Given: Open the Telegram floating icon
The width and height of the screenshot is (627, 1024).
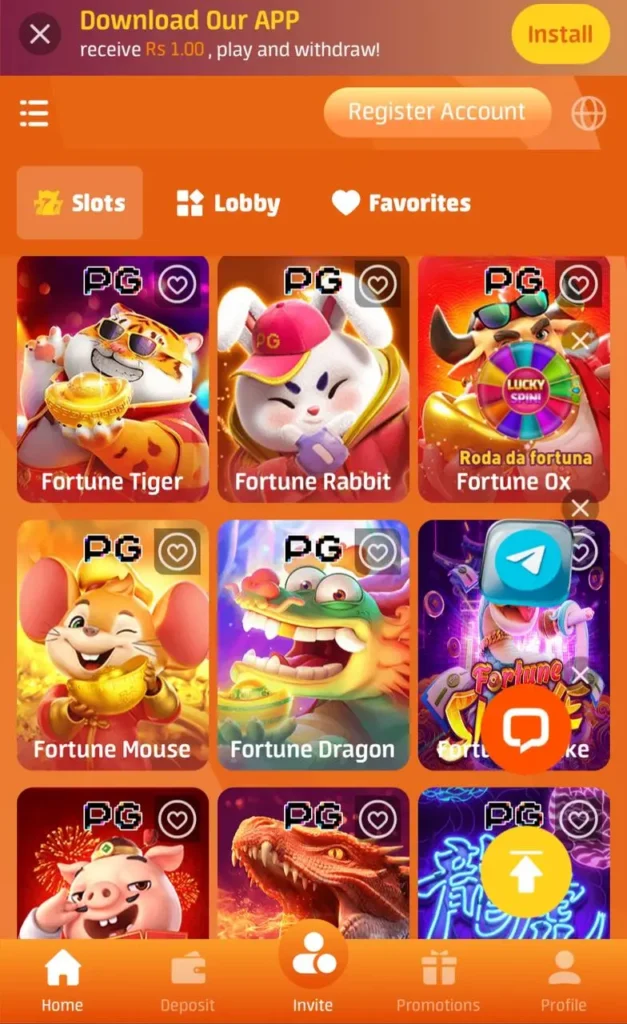Looking at the screenshot, I should tap(526, 562).
